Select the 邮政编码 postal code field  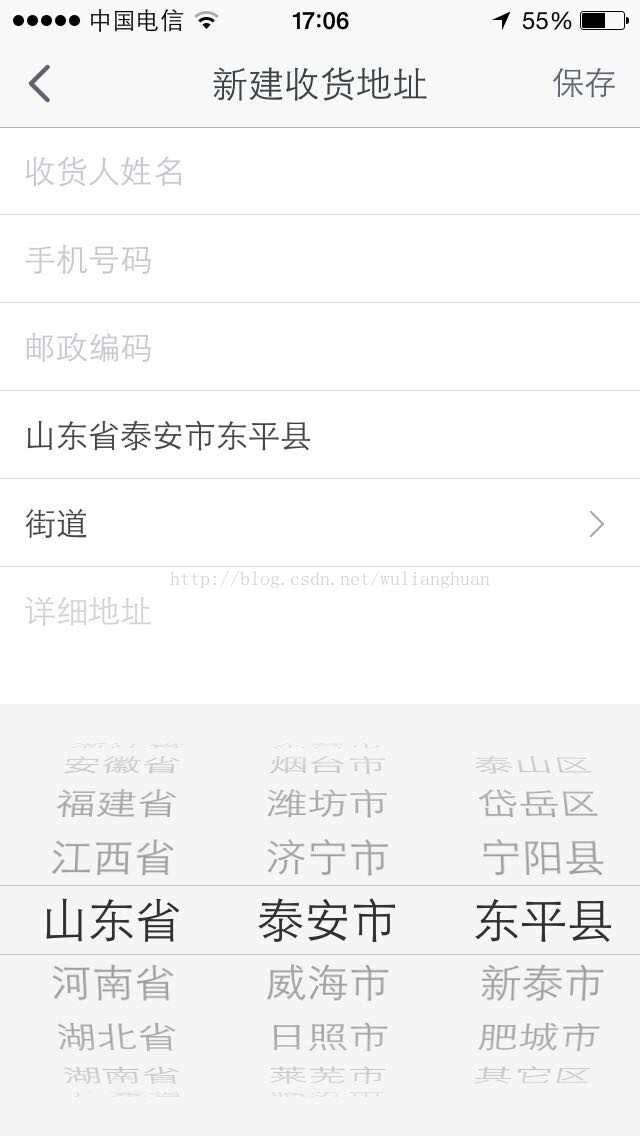coord(320,348)
